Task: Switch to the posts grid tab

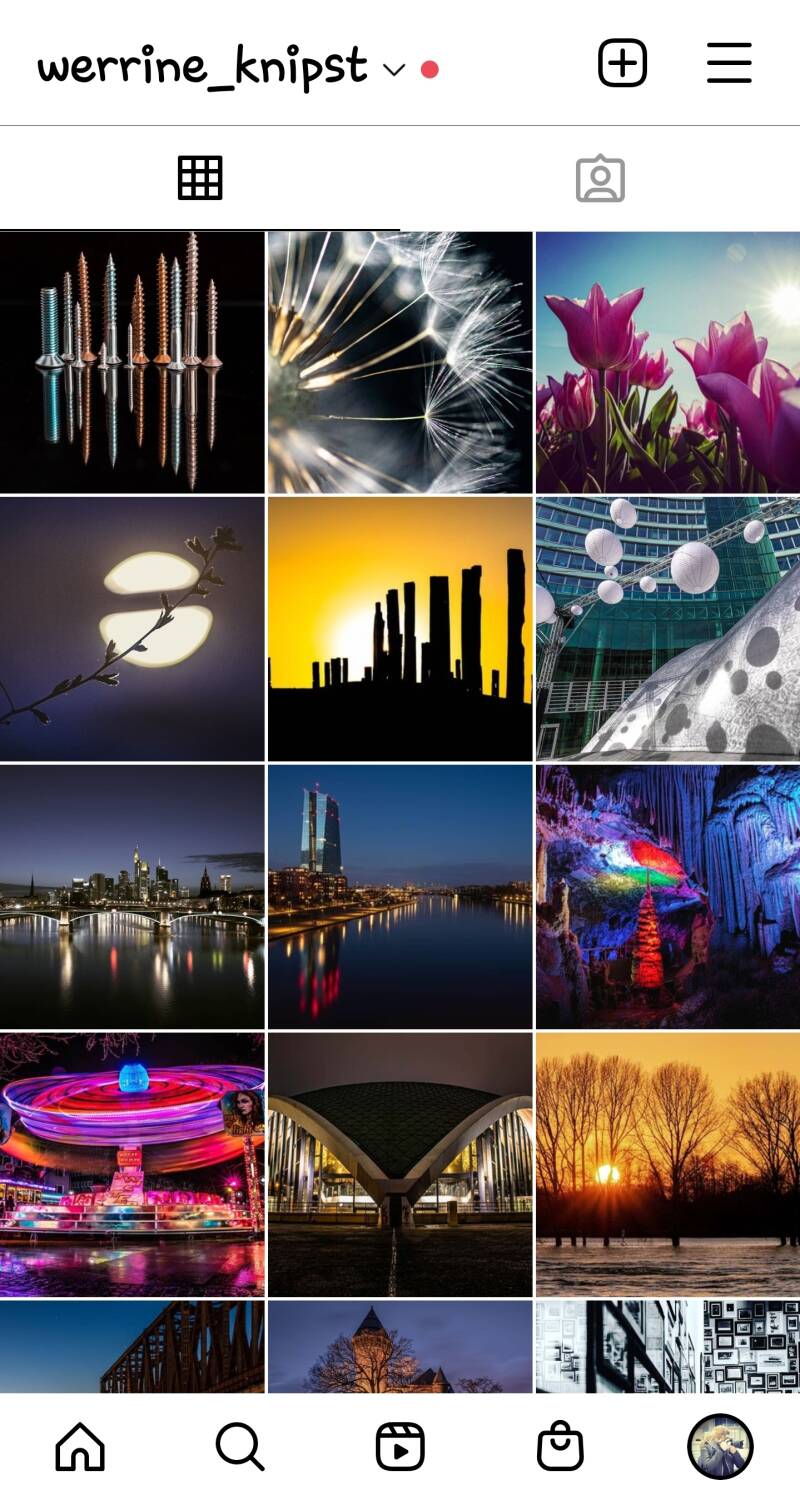Action: point(200,179)
